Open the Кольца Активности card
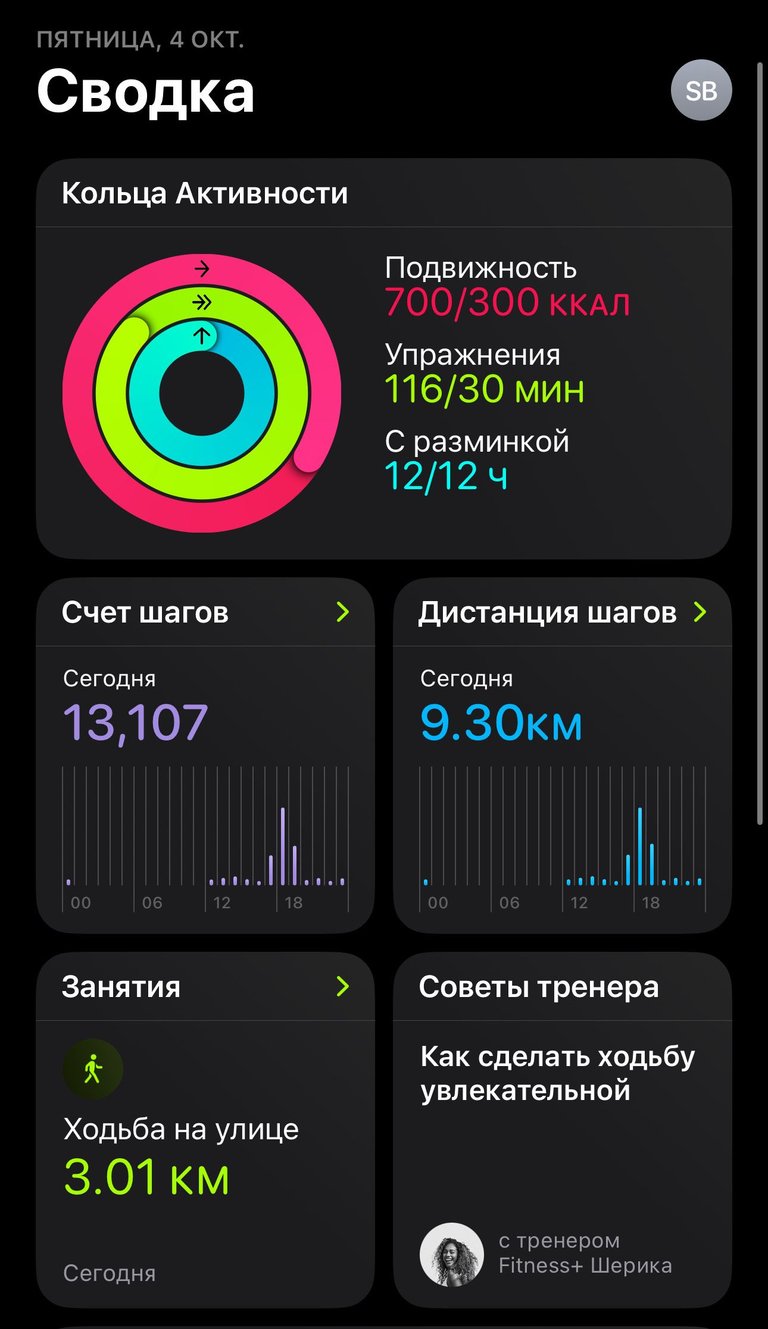768x1329 pixels. [x=384, y=358]
